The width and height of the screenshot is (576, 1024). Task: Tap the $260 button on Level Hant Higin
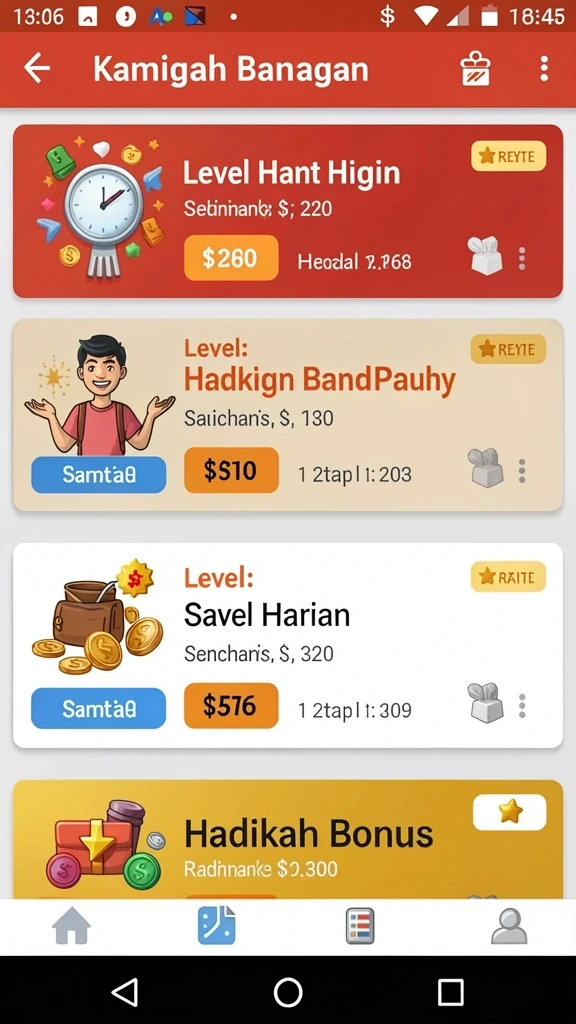point(231,259)
